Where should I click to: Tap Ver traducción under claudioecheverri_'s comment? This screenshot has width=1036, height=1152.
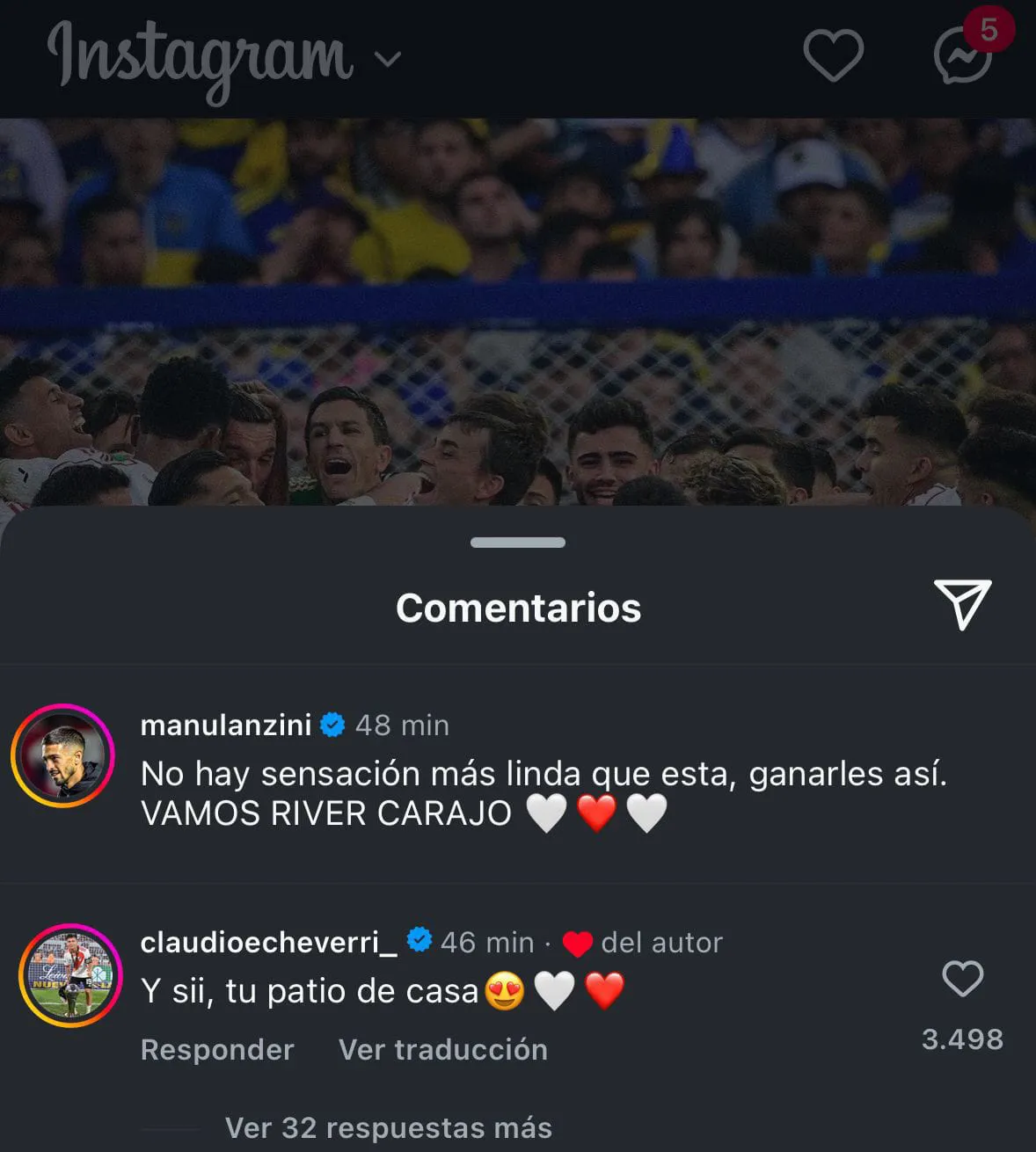click(x=442, y=1049)
